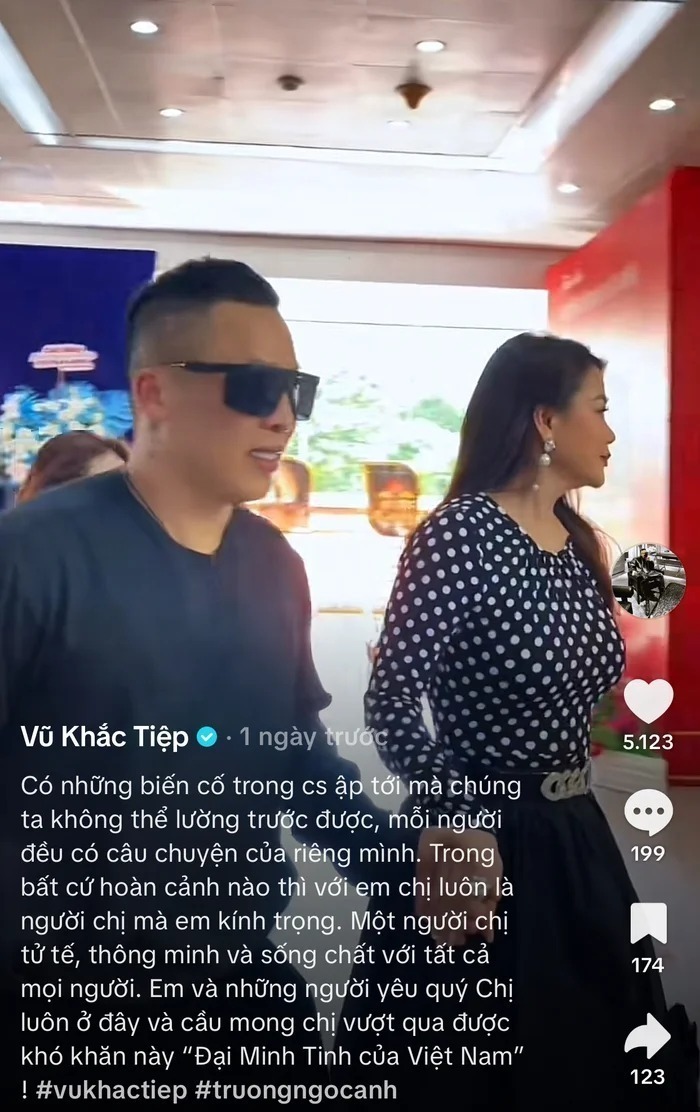The image size is (700, 1112).
Task: Open Vũ Khắc Tiệp's profile by username
Action: pyautogui.click(x=105, y=737)
